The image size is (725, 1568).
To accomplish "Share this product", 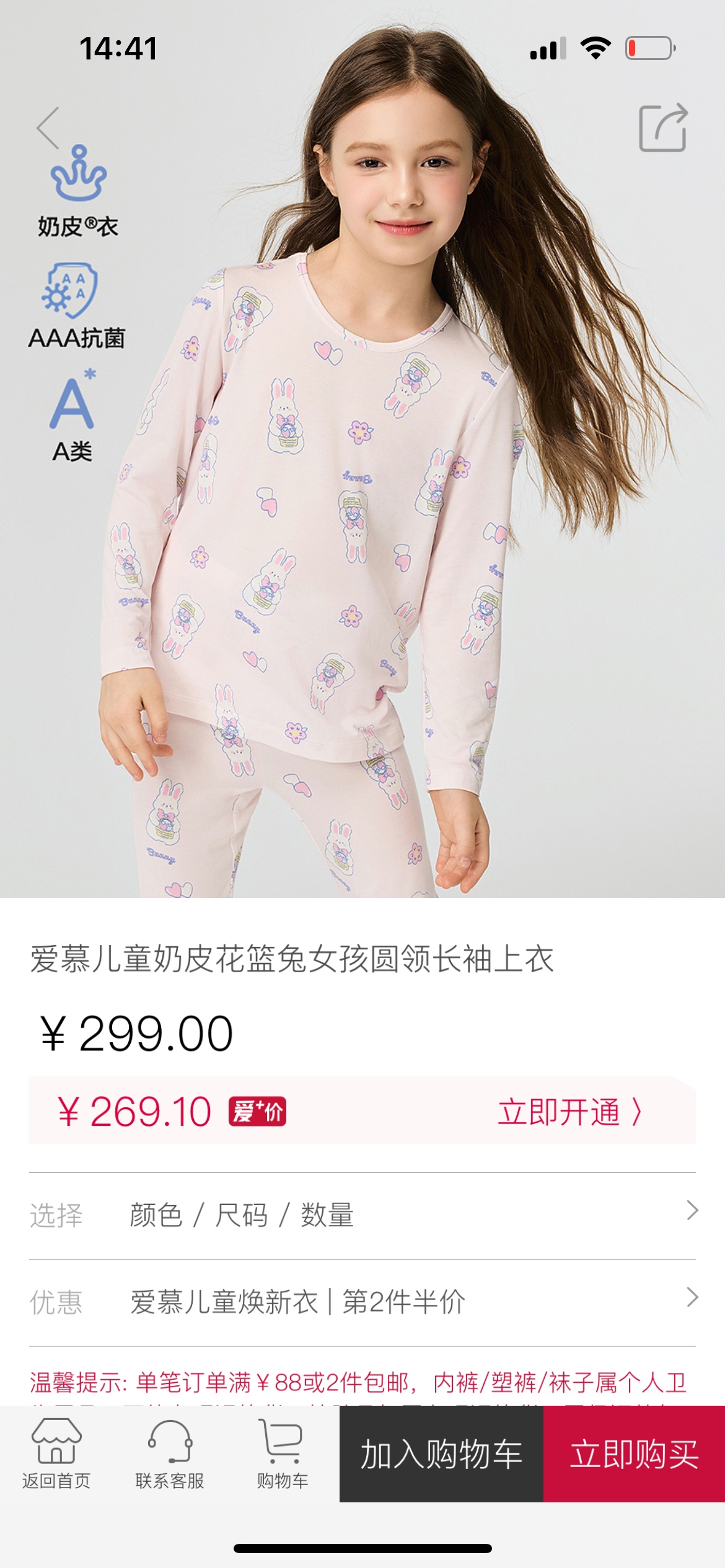I will 663,128.
